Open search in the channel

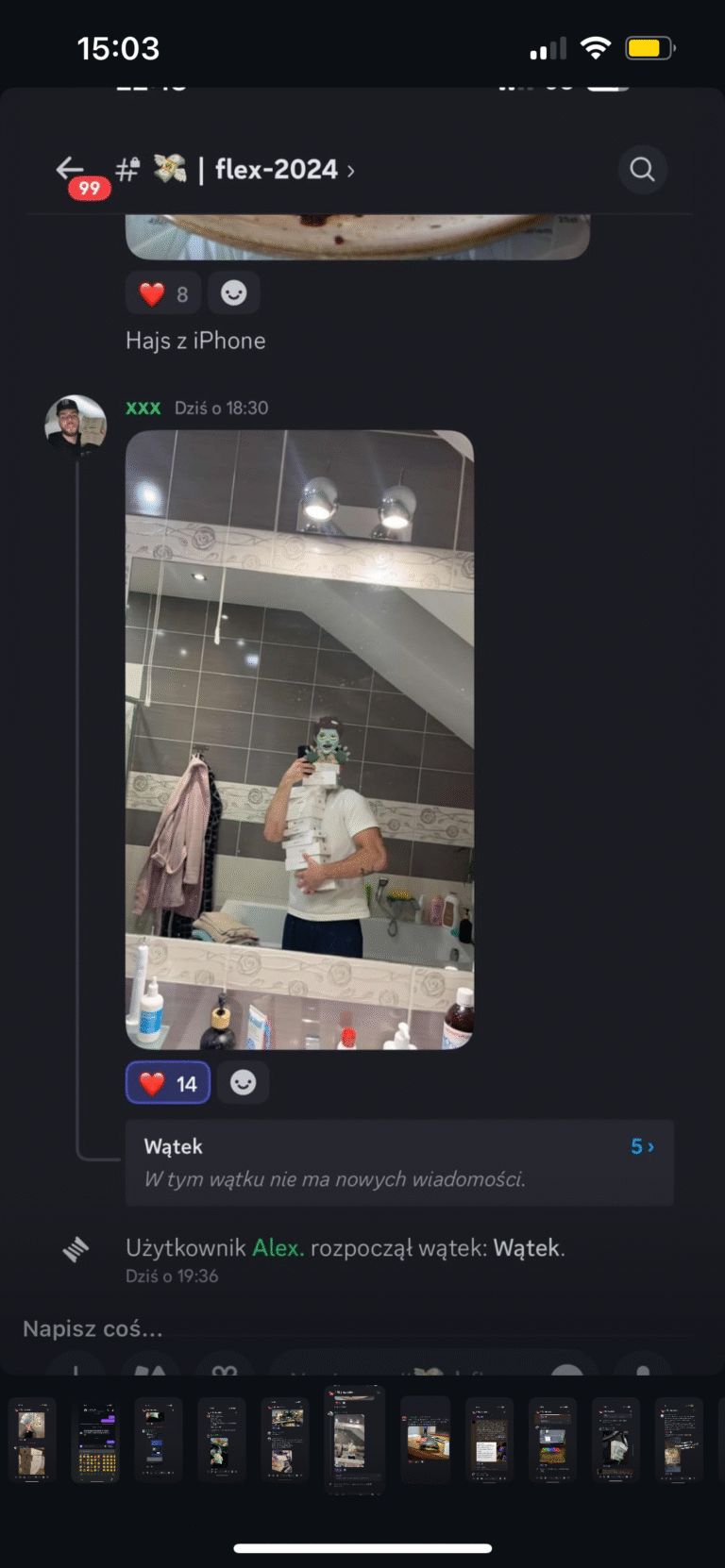[642, 170]
